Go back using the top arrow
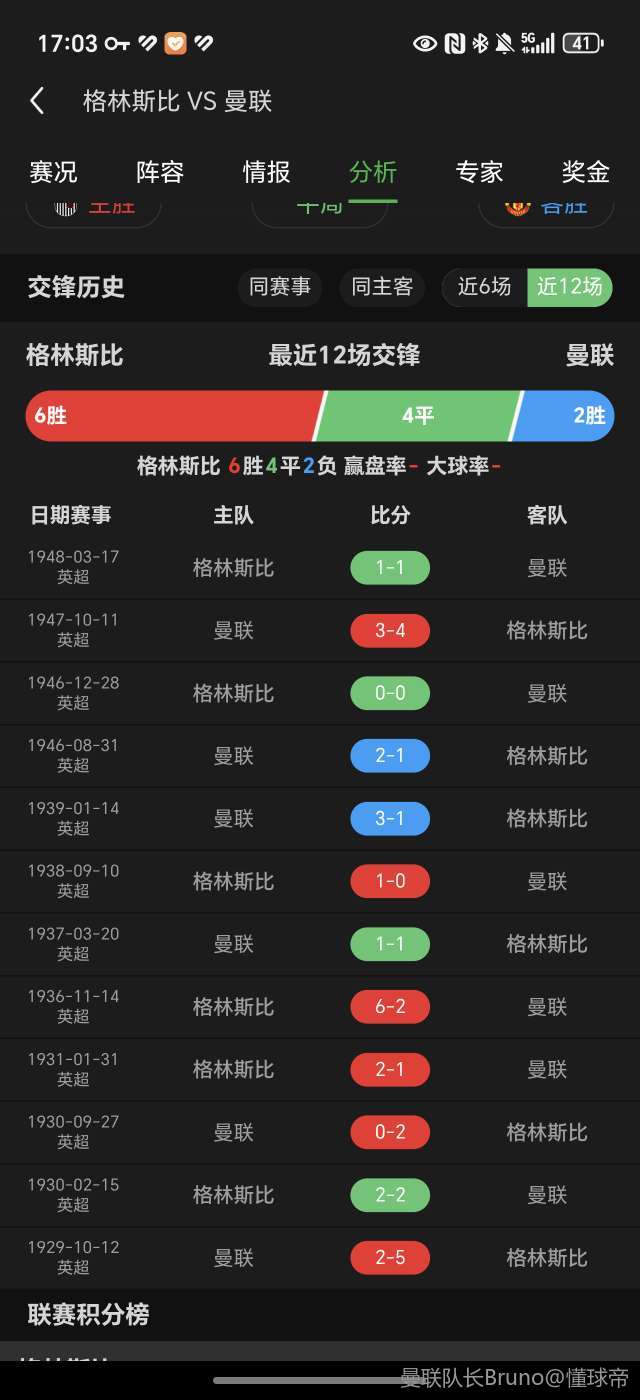640x1400 pixels. pyautogui.click(x=38, y=101)
